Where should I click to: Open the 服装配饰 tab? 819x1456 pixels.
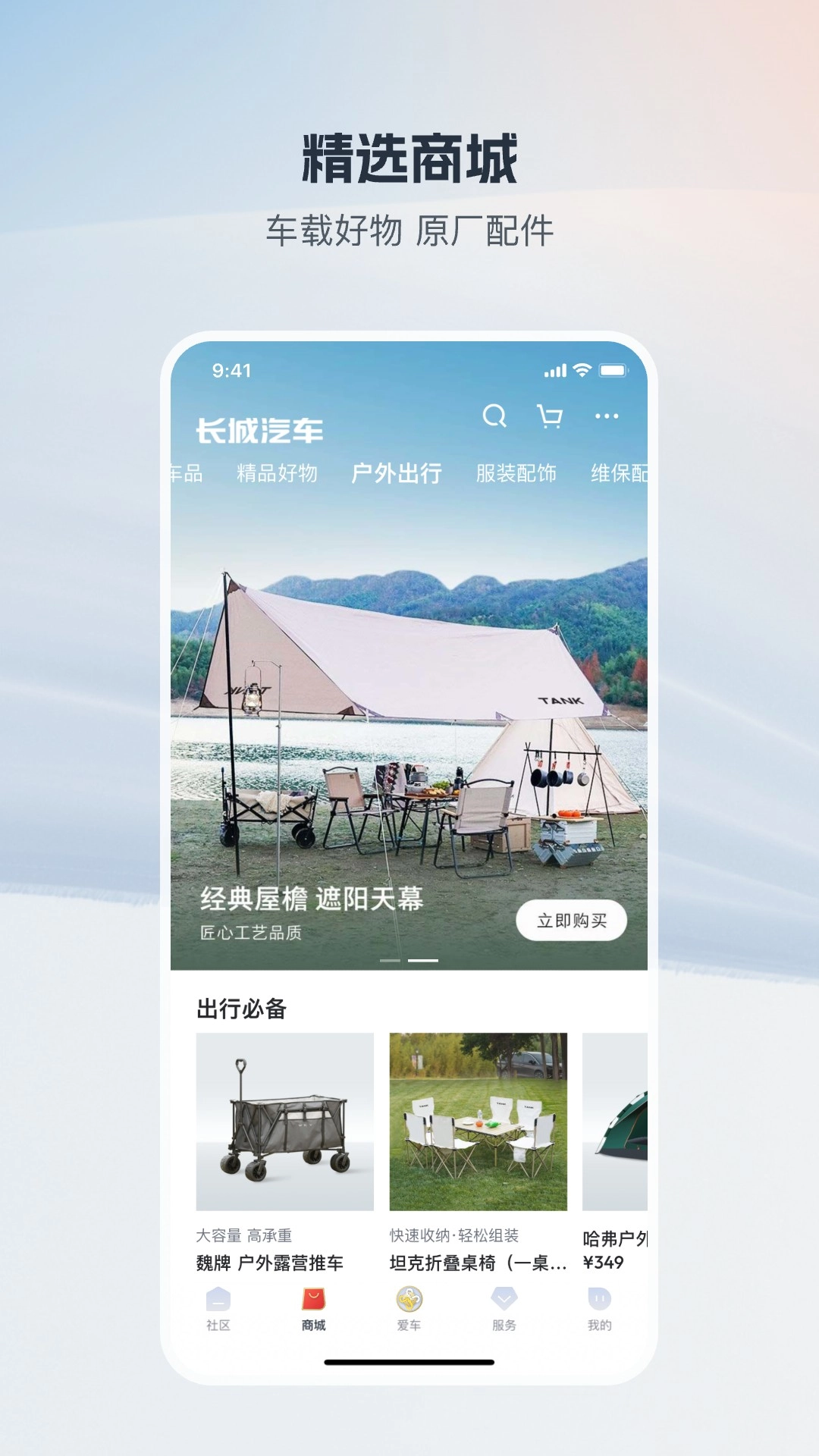pyautogui.click(x=517, y=473)
